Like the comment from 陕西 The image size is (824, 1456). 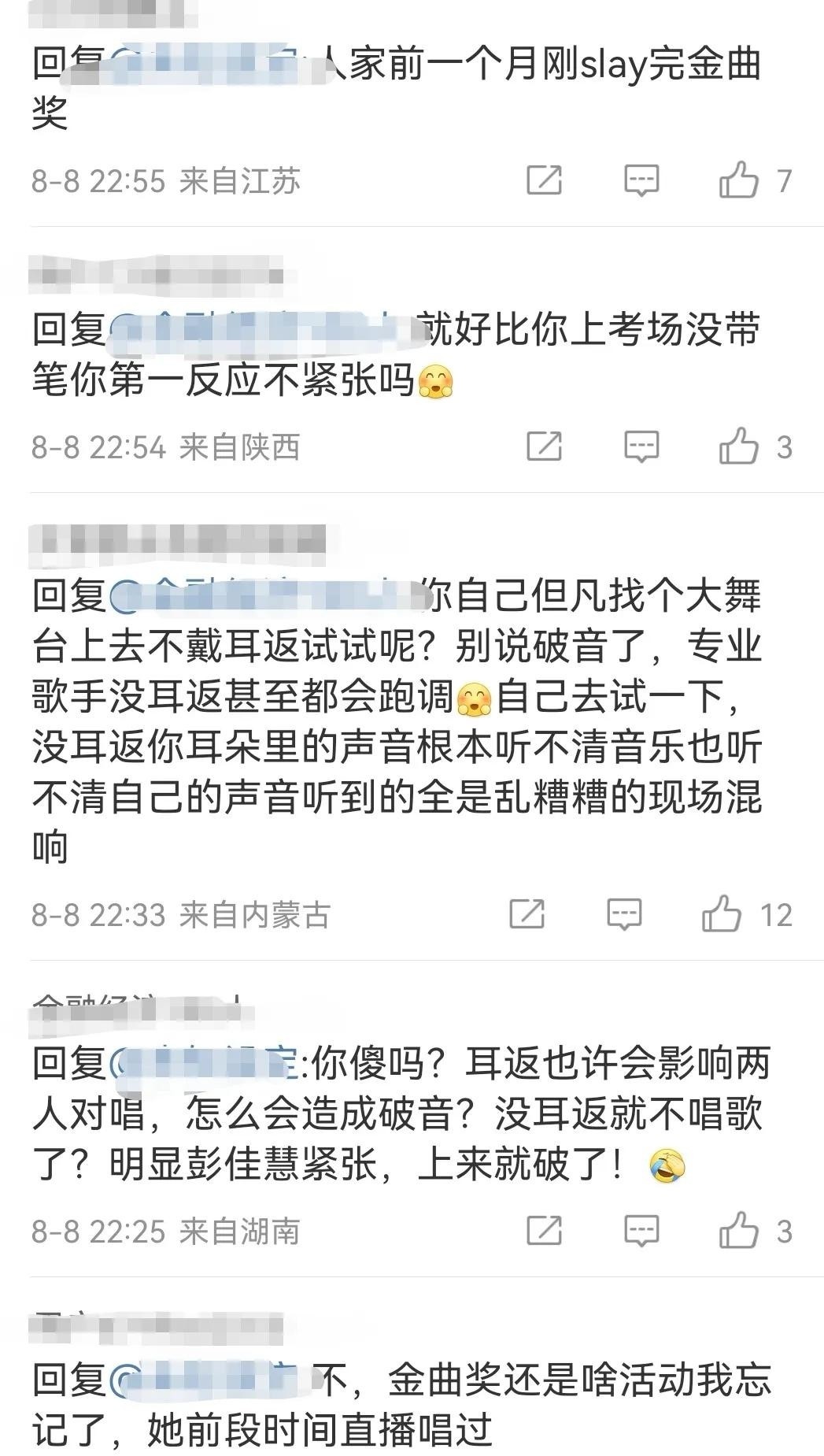click(x=738, y=446)
